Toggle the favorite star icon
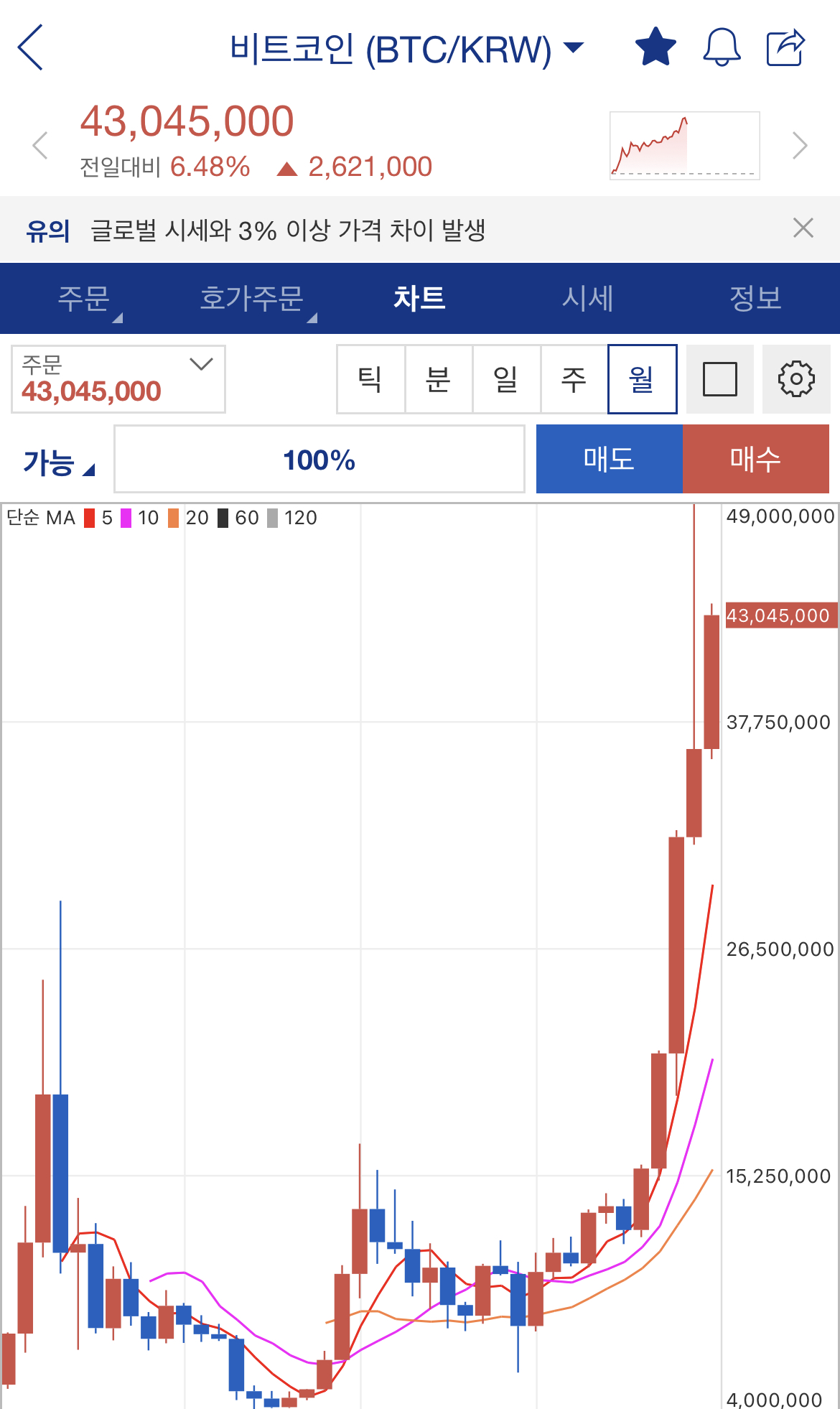The image size is (840, 1409). [x=655, y=47]
